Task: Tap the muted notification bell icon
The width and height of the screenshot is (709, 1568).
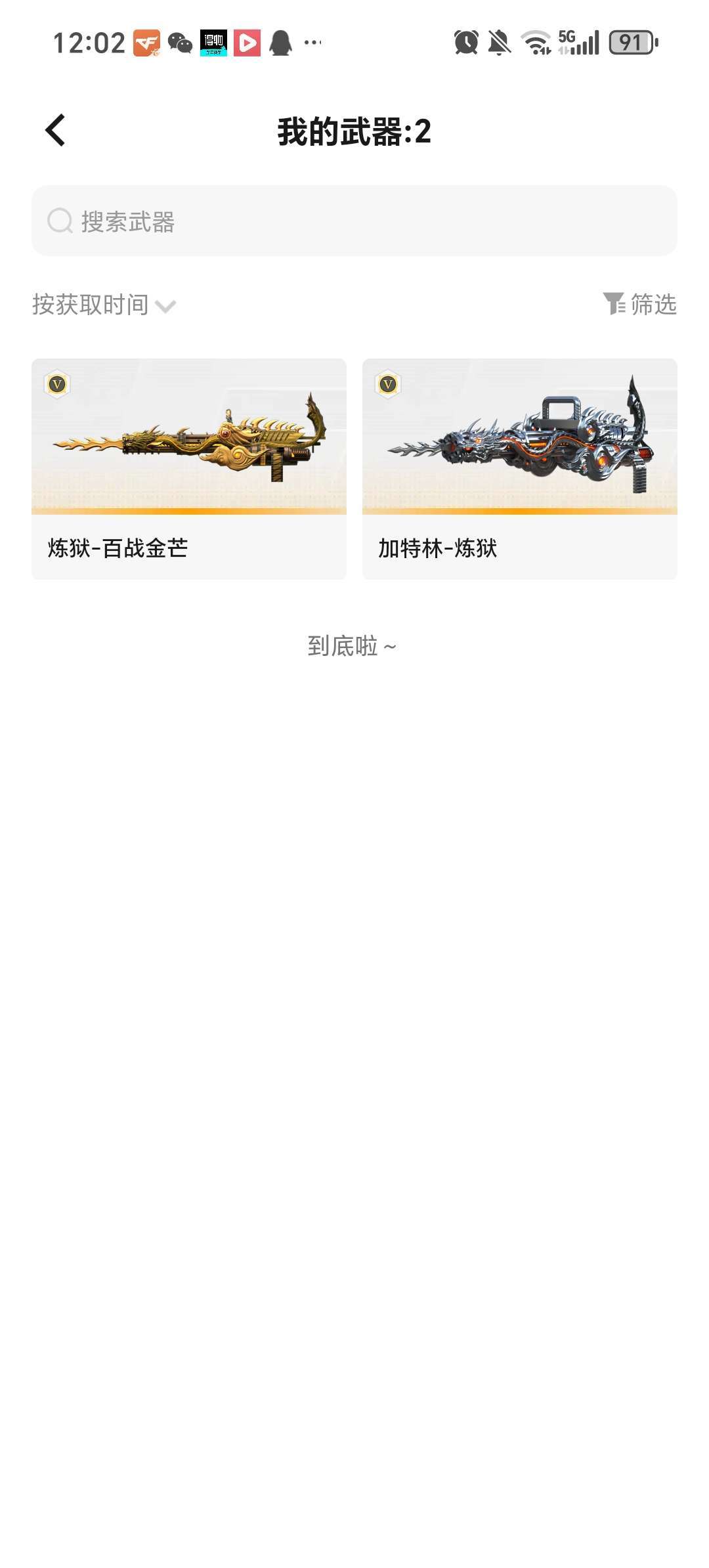Action: pos(500,42)
